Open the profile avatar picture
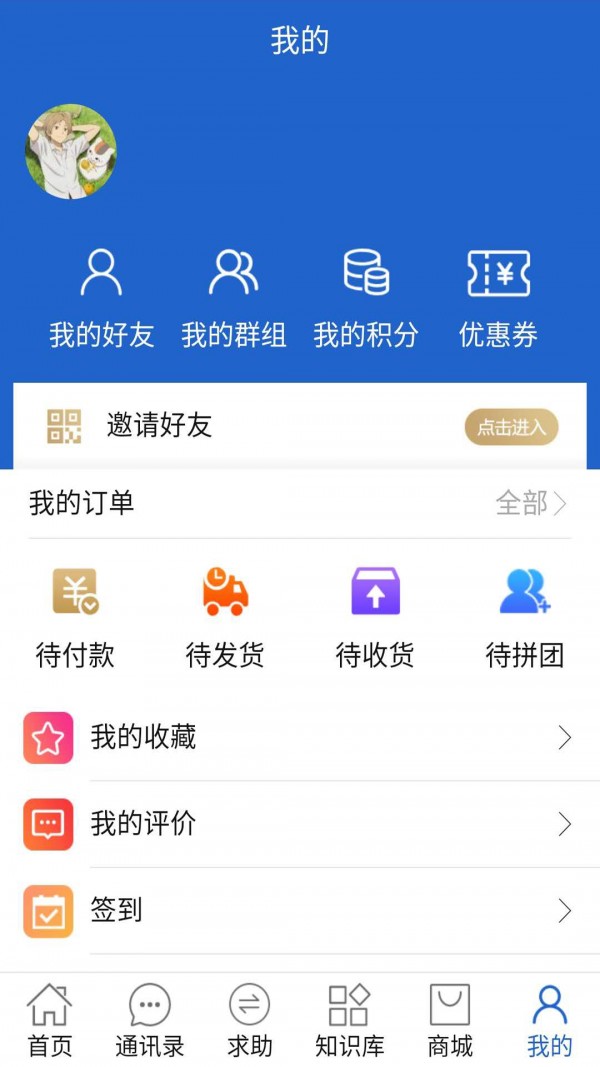 point(71,152)
